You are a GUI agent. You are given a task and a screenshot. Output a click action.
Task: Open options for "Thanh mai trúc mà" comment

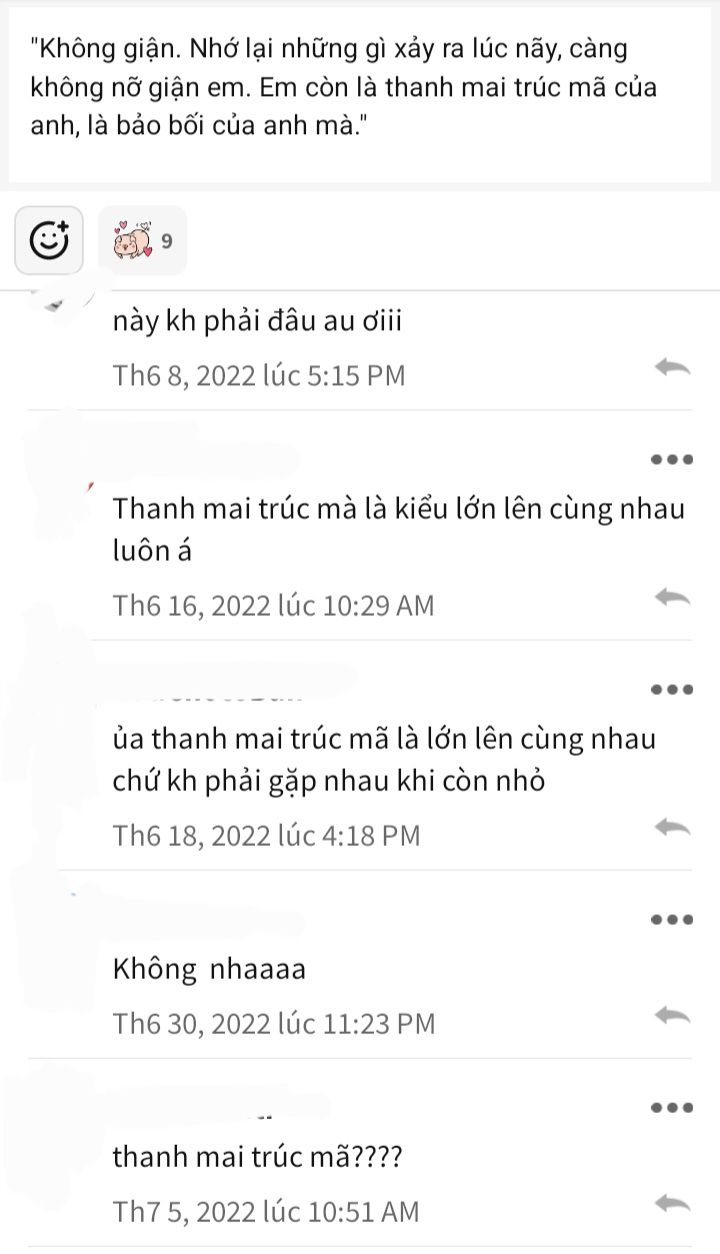coord(671,460)
